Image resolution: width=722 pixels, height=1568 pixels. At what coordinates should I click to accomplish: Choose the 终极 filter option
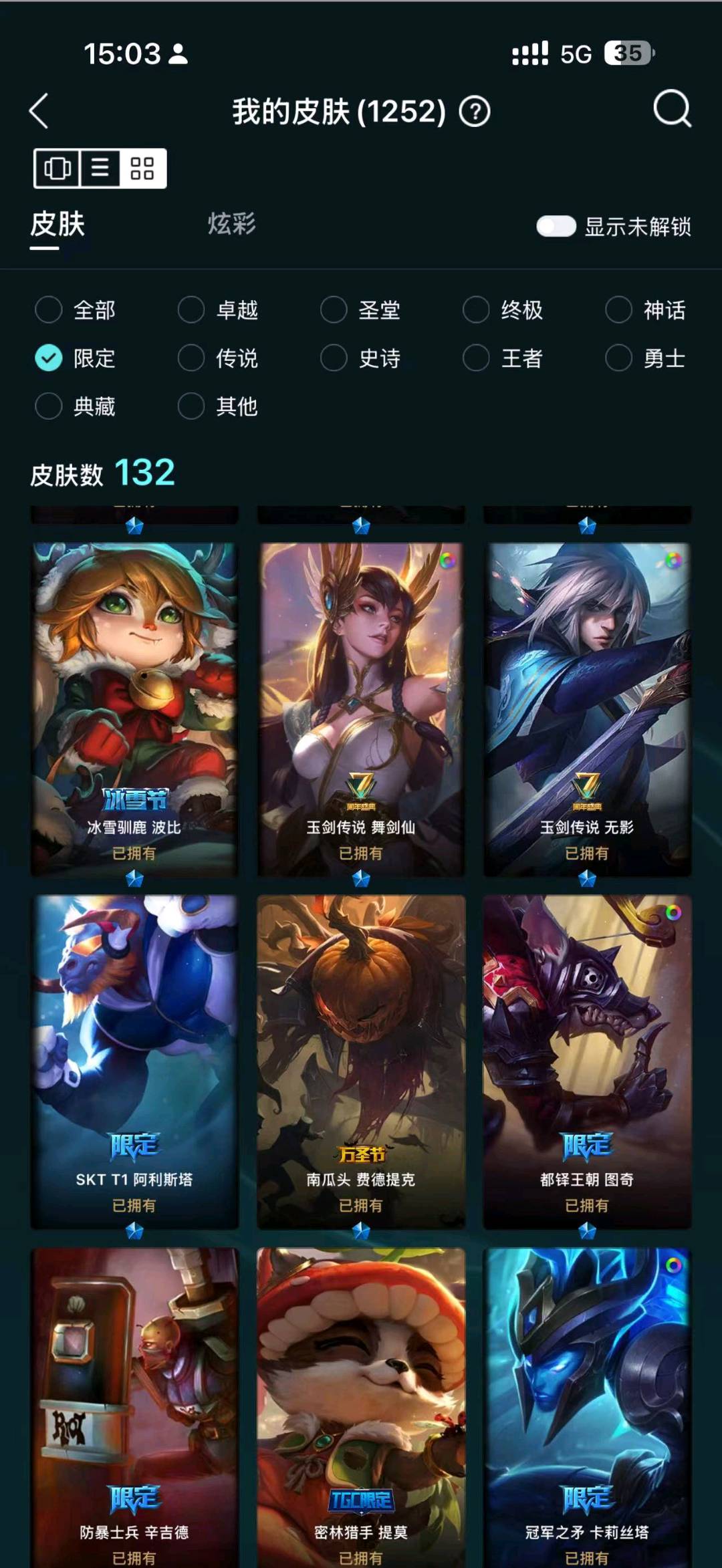[503, 310]
